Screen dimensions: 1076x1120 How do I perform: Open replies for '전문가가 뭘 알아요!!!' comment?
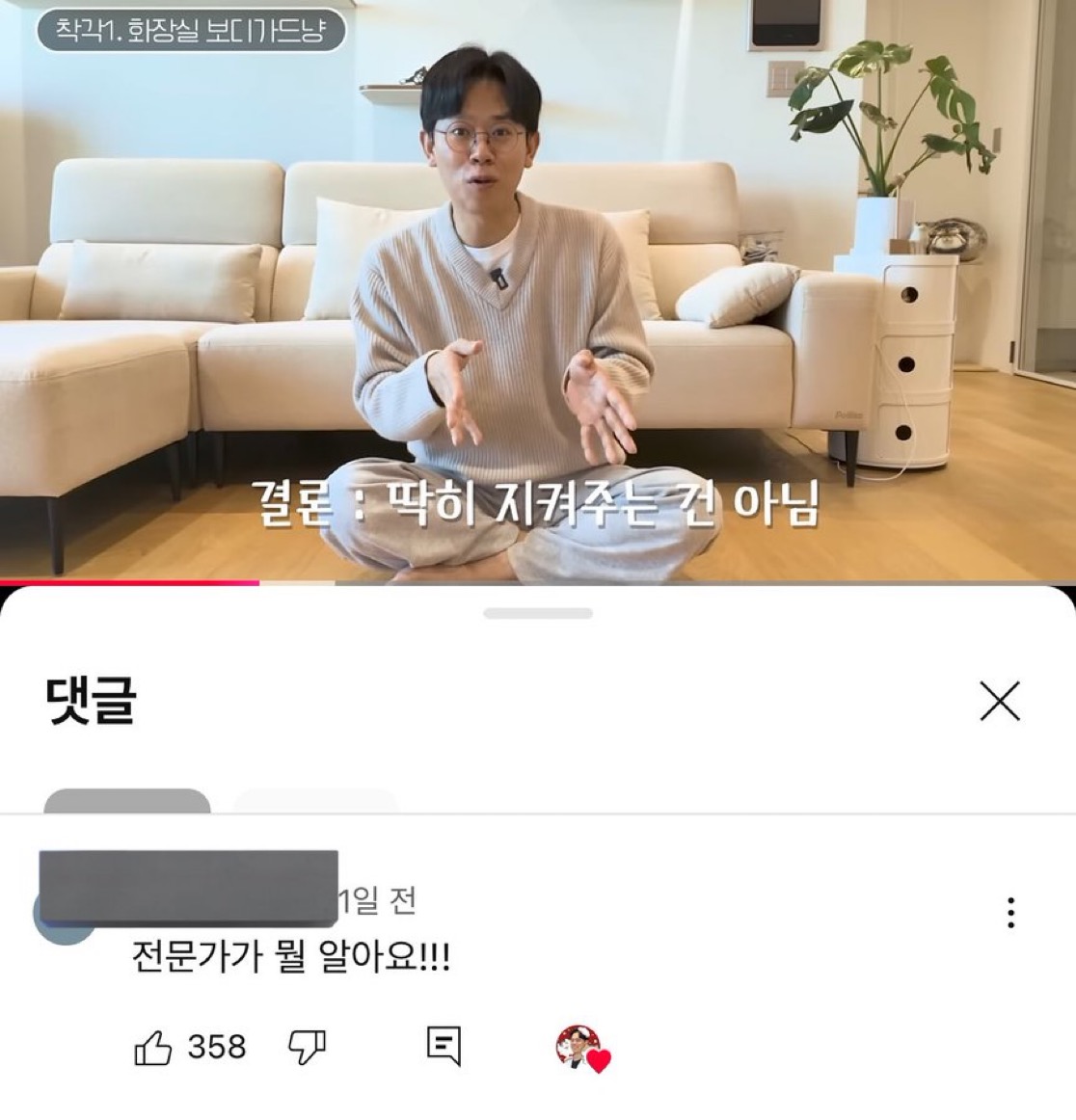(x=444, y=1046)
